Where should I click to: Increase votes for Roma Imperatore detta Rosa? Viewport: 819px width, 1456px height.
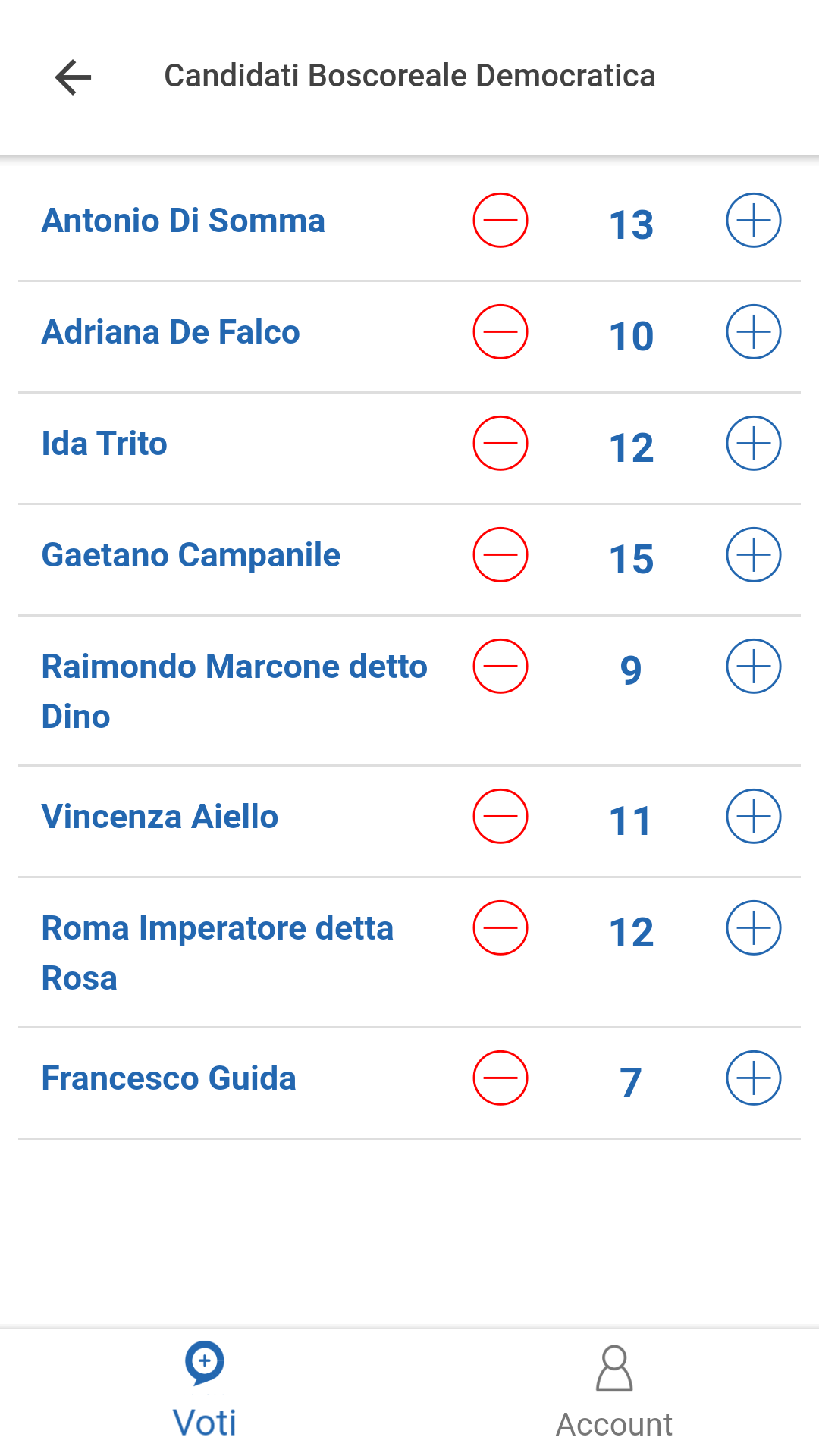pyautogui.click(x=753, y=928)
